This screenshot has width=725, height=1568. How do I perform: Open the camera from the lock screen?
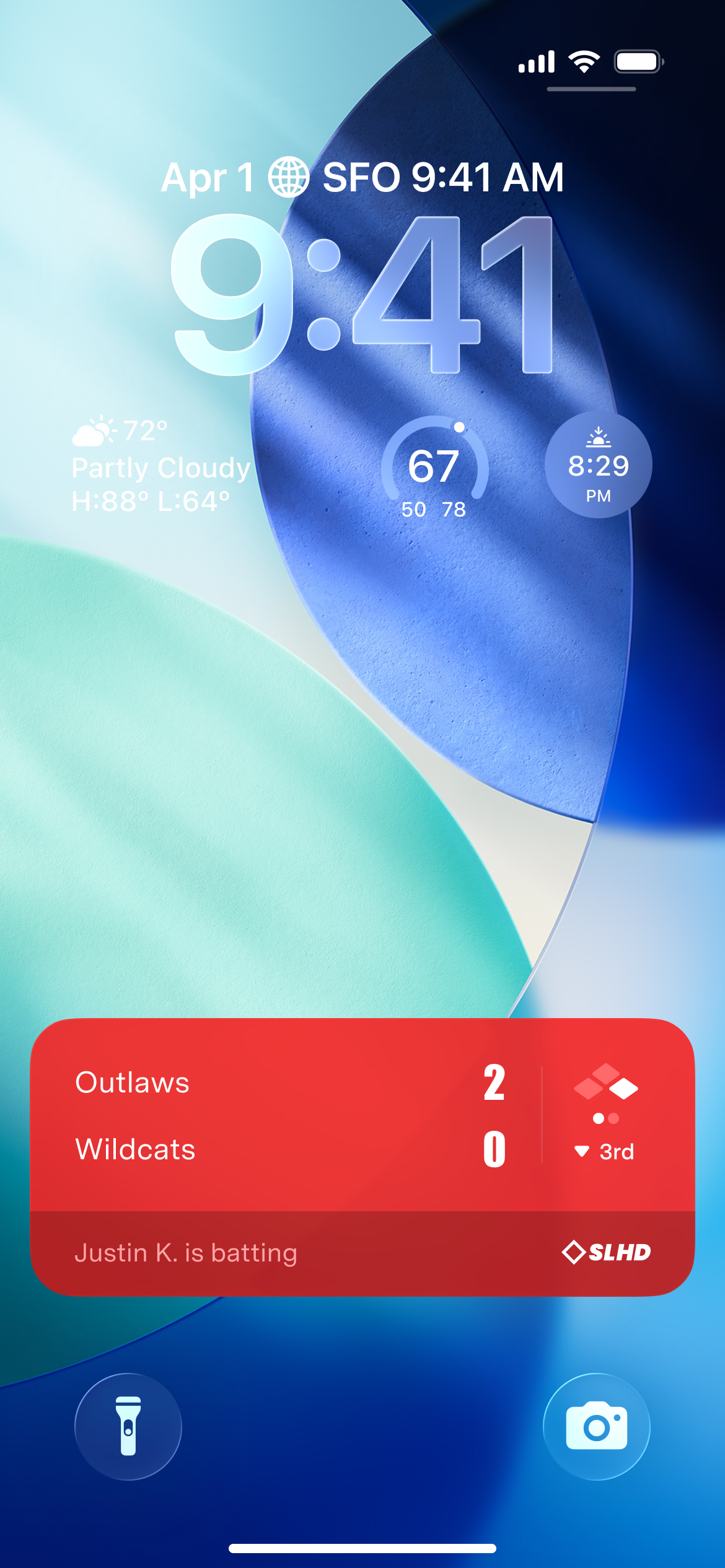596,1426
